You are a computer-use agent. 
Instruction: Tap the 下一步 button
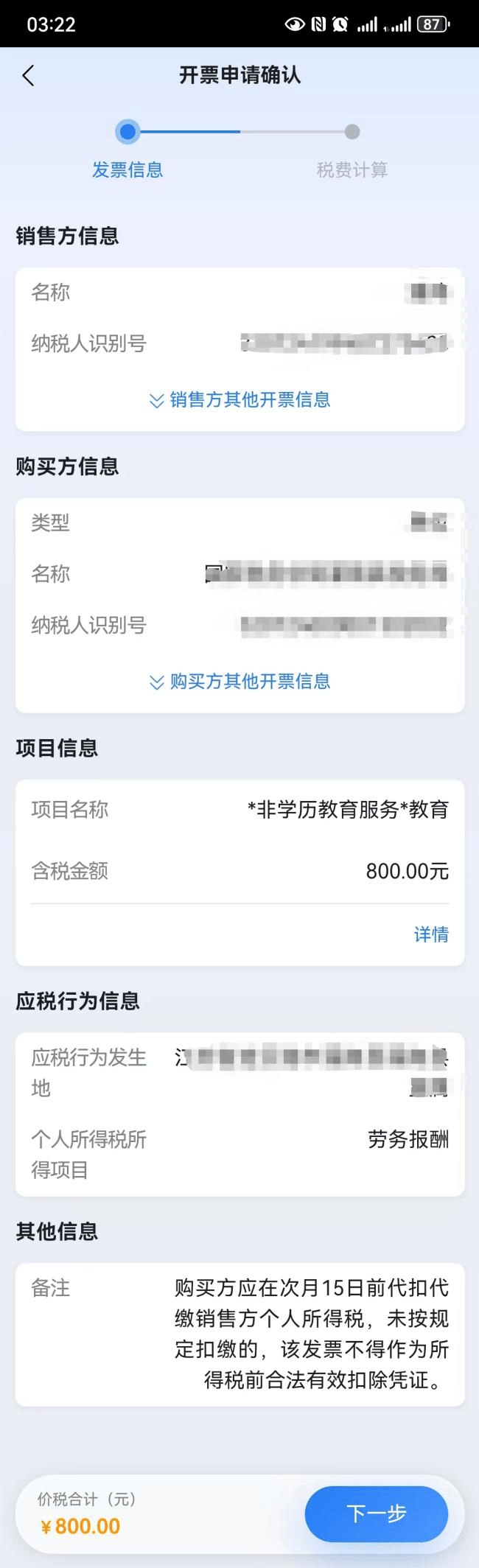click(376, 1513)
